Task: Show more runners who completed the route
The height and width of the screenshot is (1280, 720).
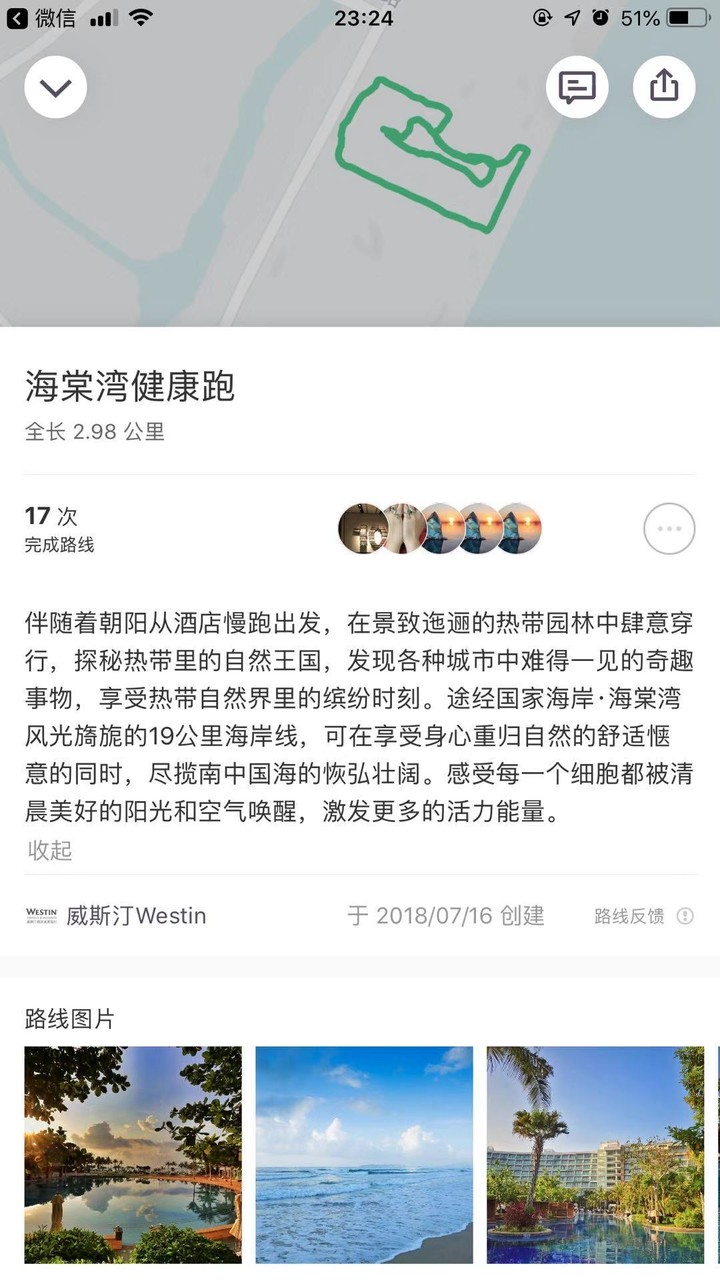Action: pos(669,529)
